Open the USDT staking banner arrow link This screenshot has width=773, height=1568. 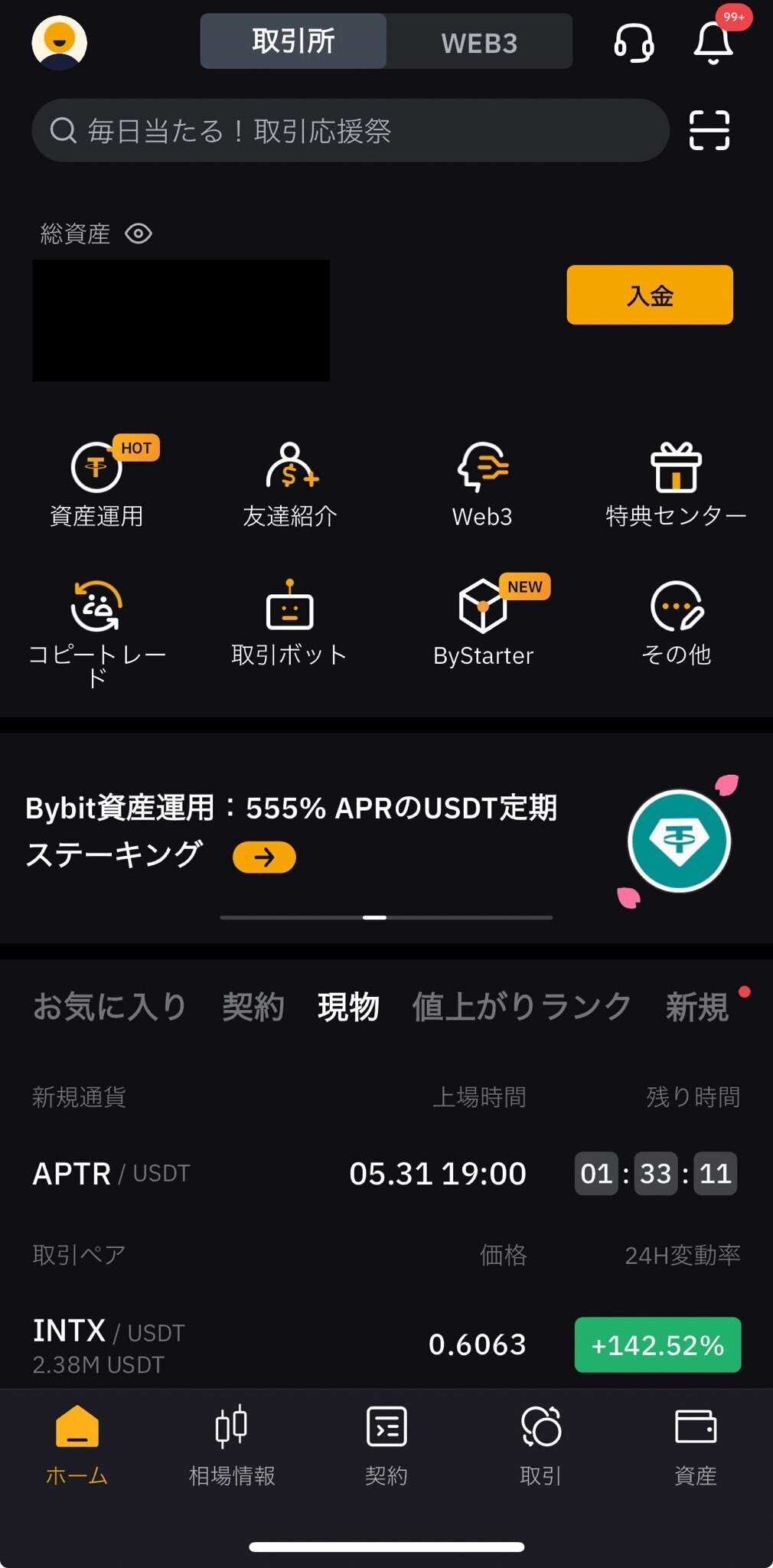point(263,857)
